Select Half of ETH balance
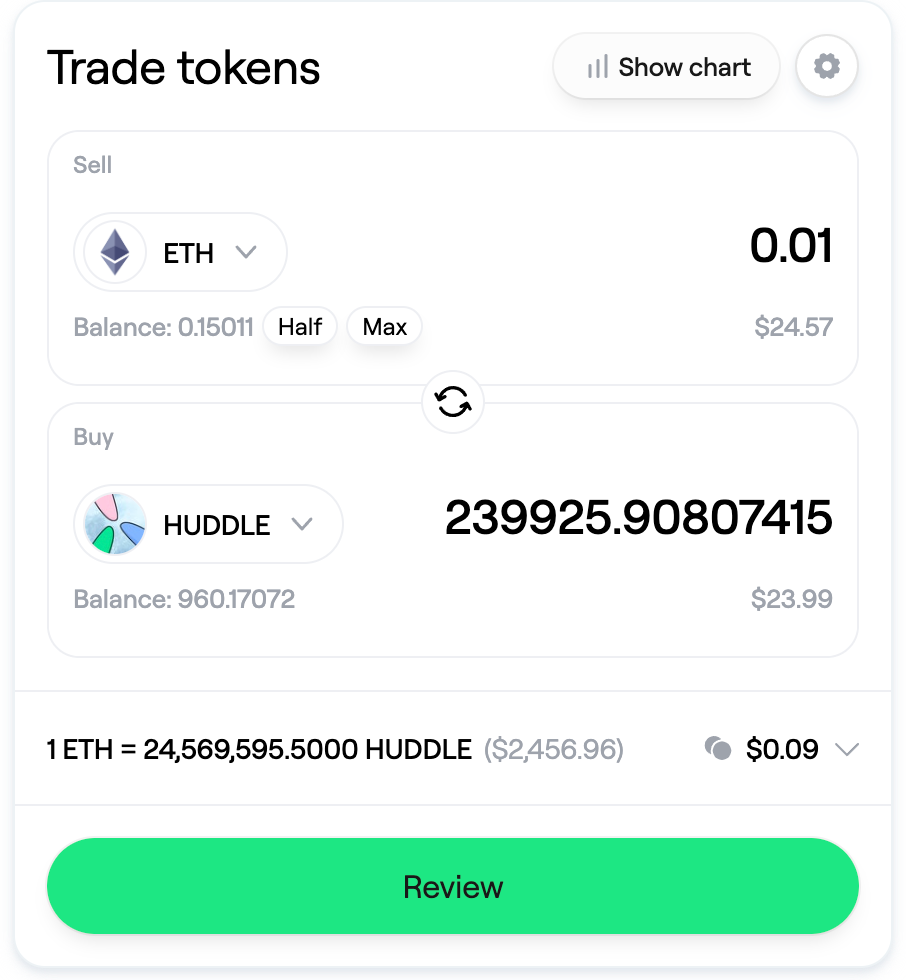This screenshot has width=906, height=980. coord(300,327)
